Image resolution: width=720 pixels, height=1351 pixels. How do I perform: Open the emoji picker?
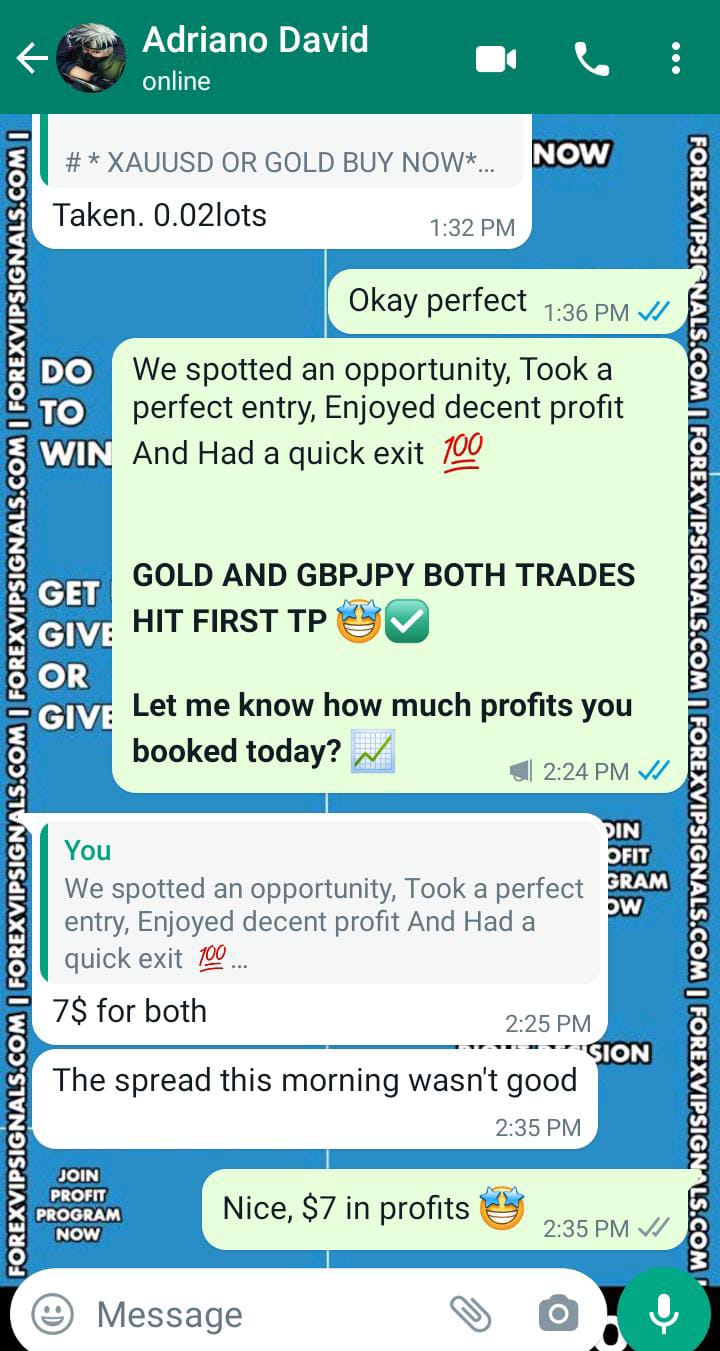52,1314
